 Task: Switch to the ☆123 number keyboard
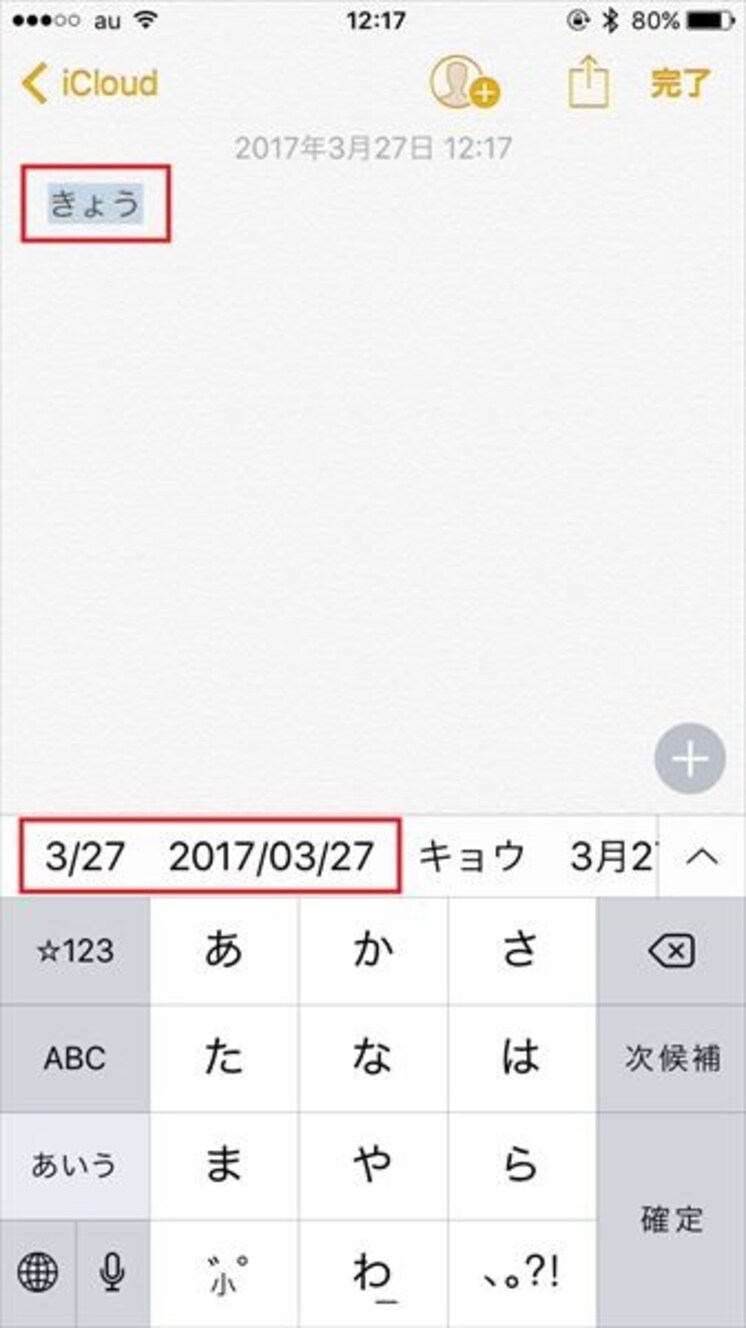(x=75, y=951)
